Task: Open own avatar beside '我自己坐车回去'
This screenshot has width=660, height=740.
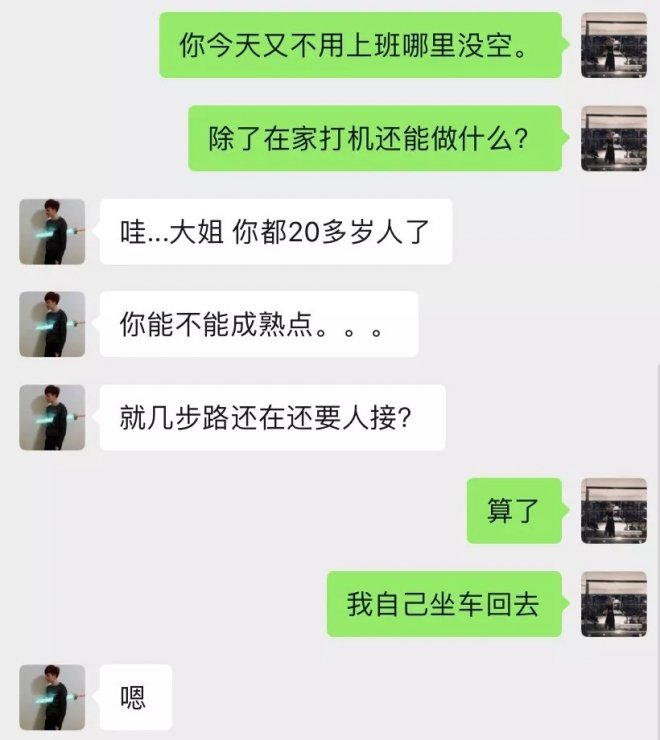Action: [613, 603]
